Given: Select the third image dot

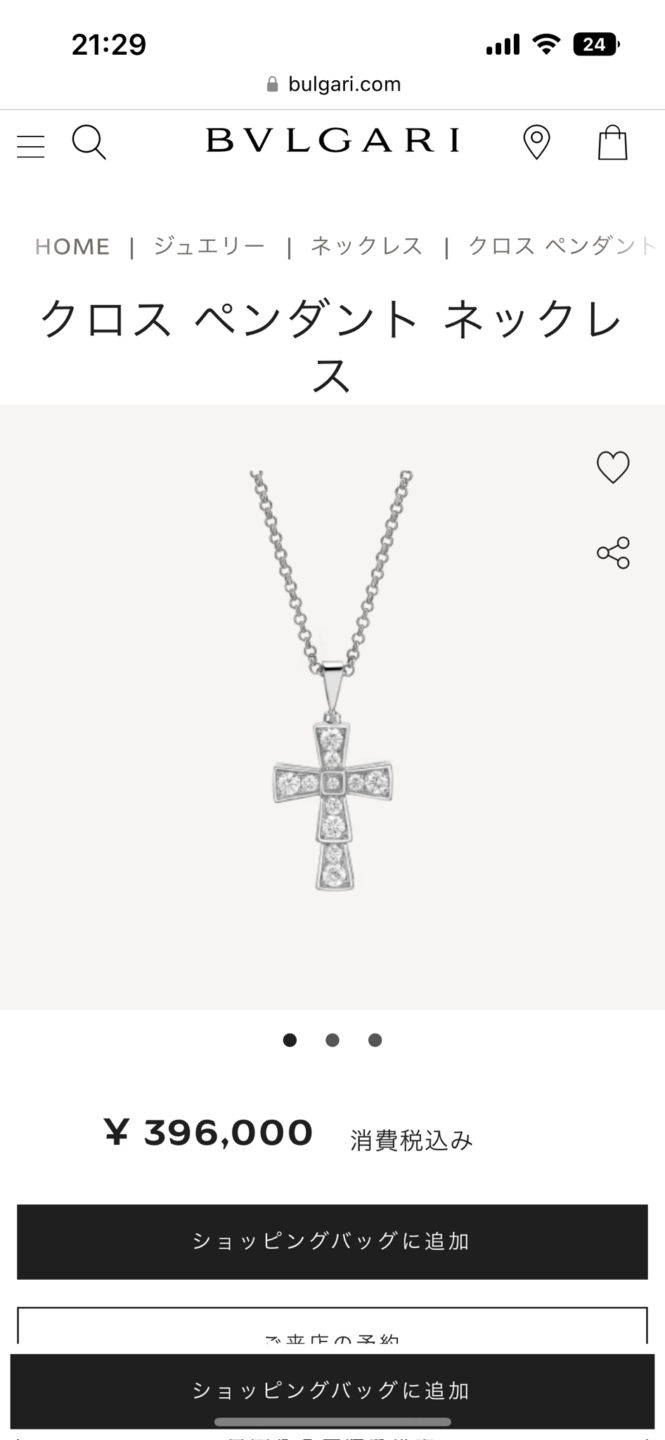Looking at the screenshot, I should tap(375, 1040).
